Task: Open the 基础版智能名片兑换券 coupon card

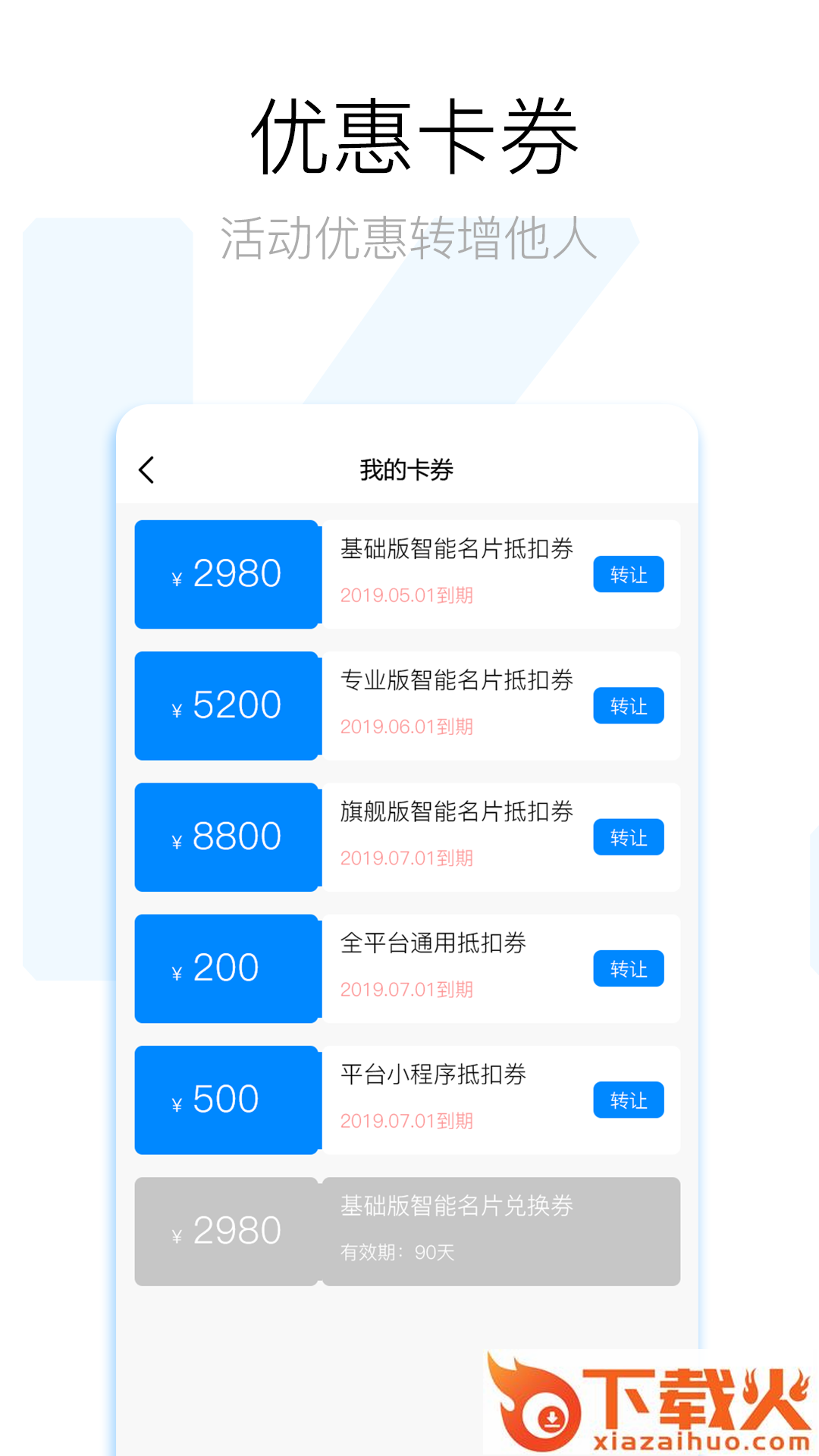Action: coord(500,1230)
